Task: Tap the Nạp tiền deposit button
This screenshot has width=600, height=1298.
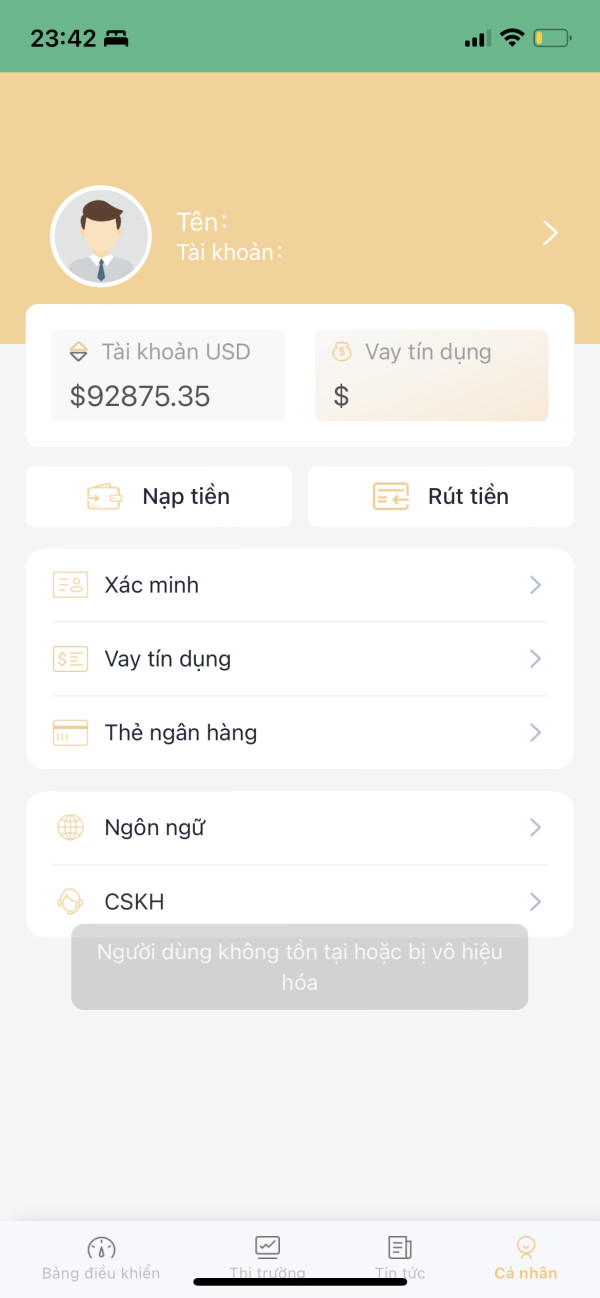Action: (159, 497)
